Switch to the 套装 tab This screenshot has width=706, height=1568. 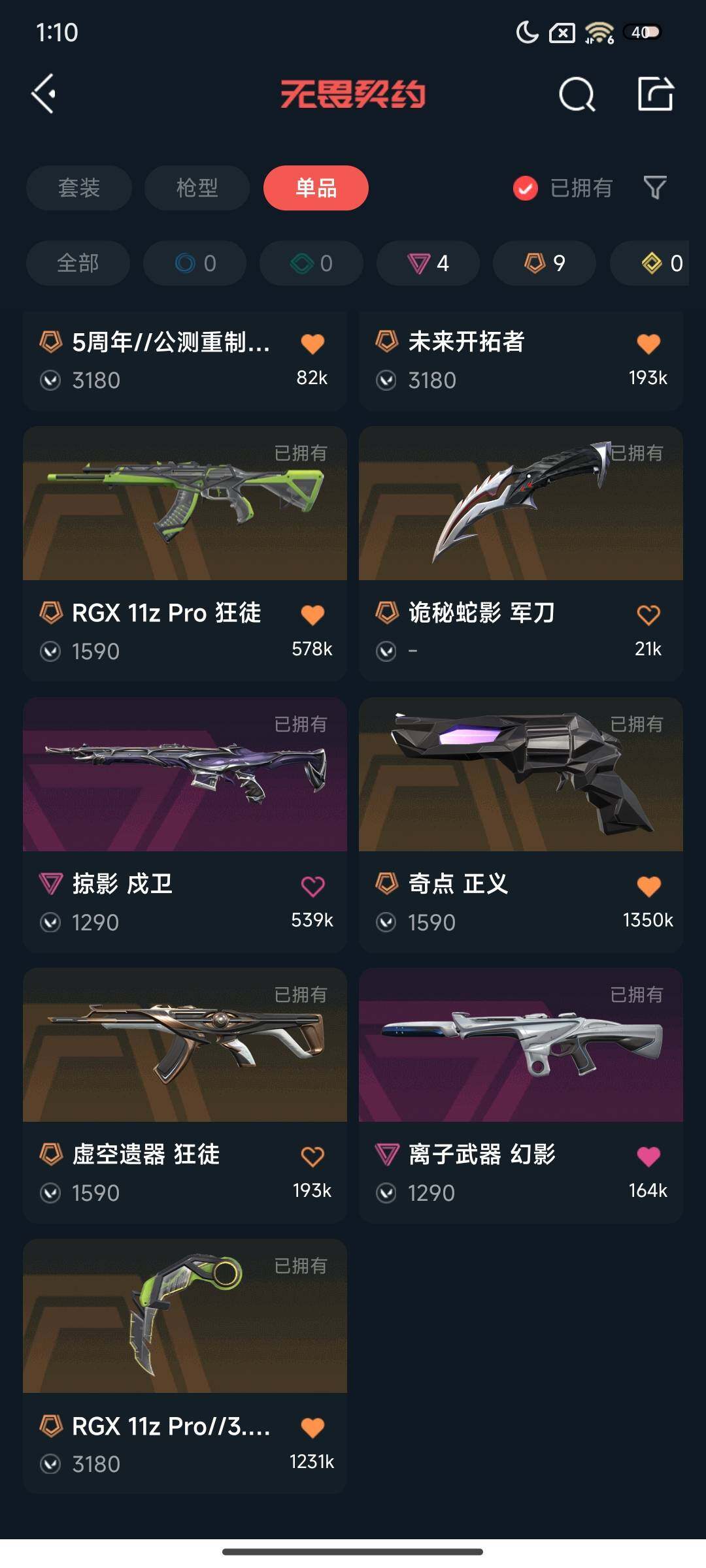coord(78,188)
